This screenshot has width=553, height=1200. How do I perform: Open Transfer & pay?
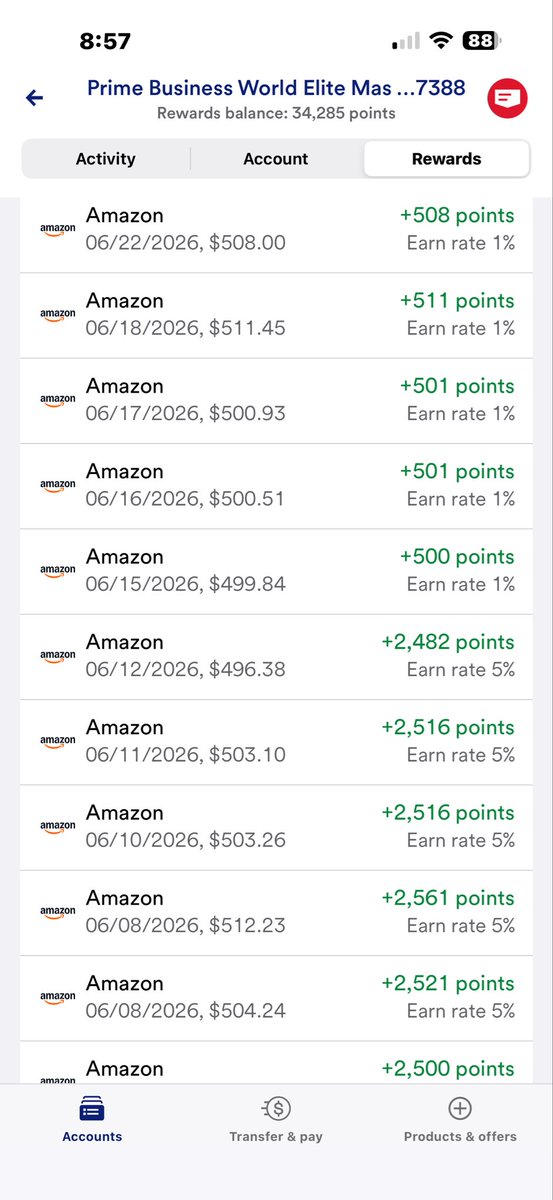pos(276,1119)
